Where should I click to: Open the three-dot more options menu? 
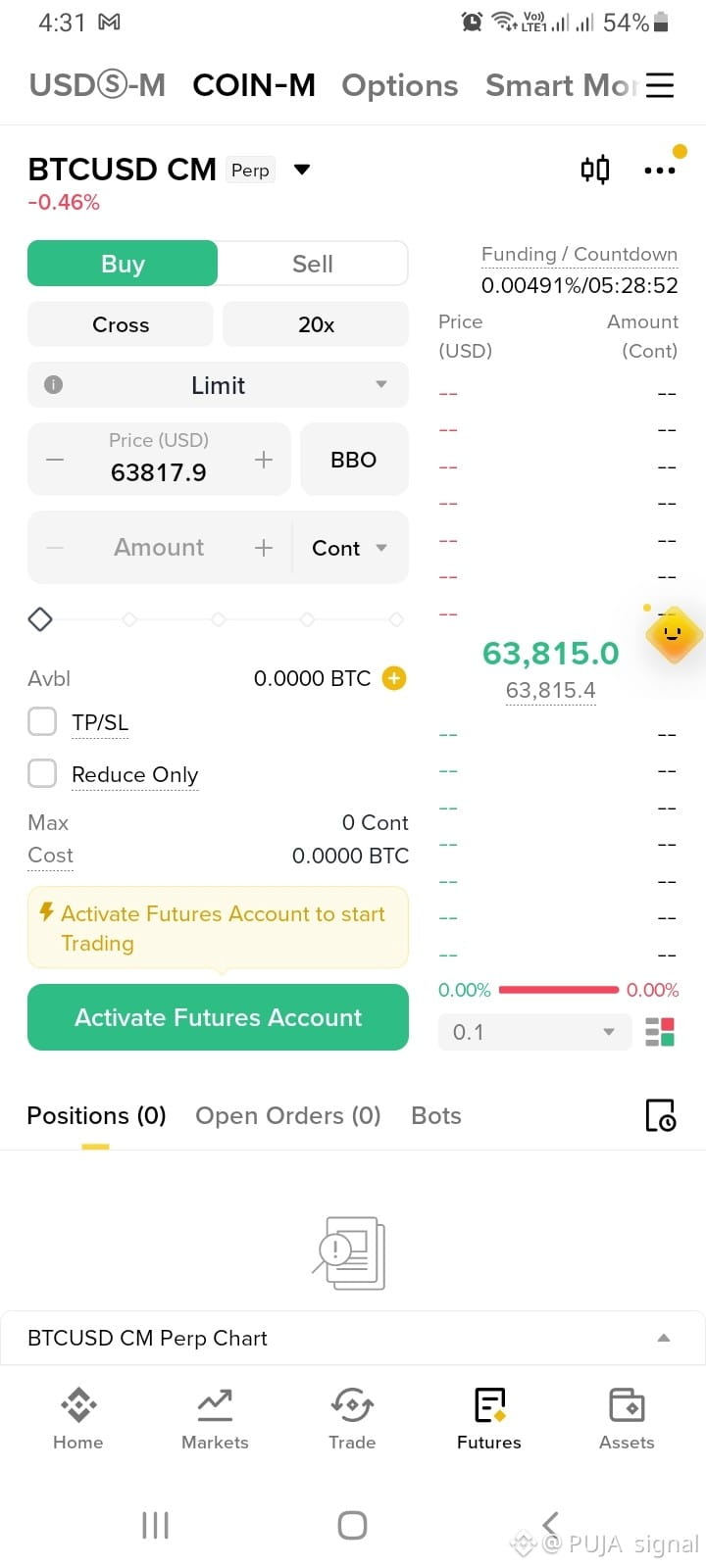point(660,171)
